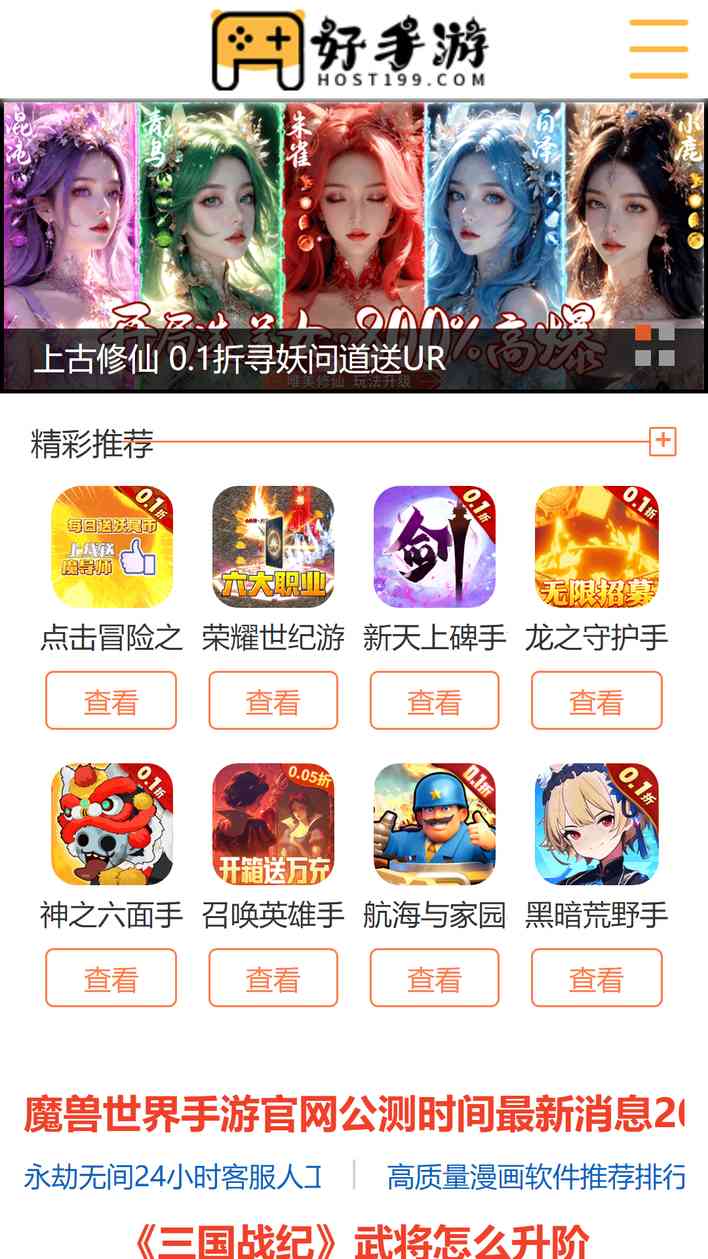Open the hamburger menu
This screenshot has height=1259, width=708.
tap(658, 48)
